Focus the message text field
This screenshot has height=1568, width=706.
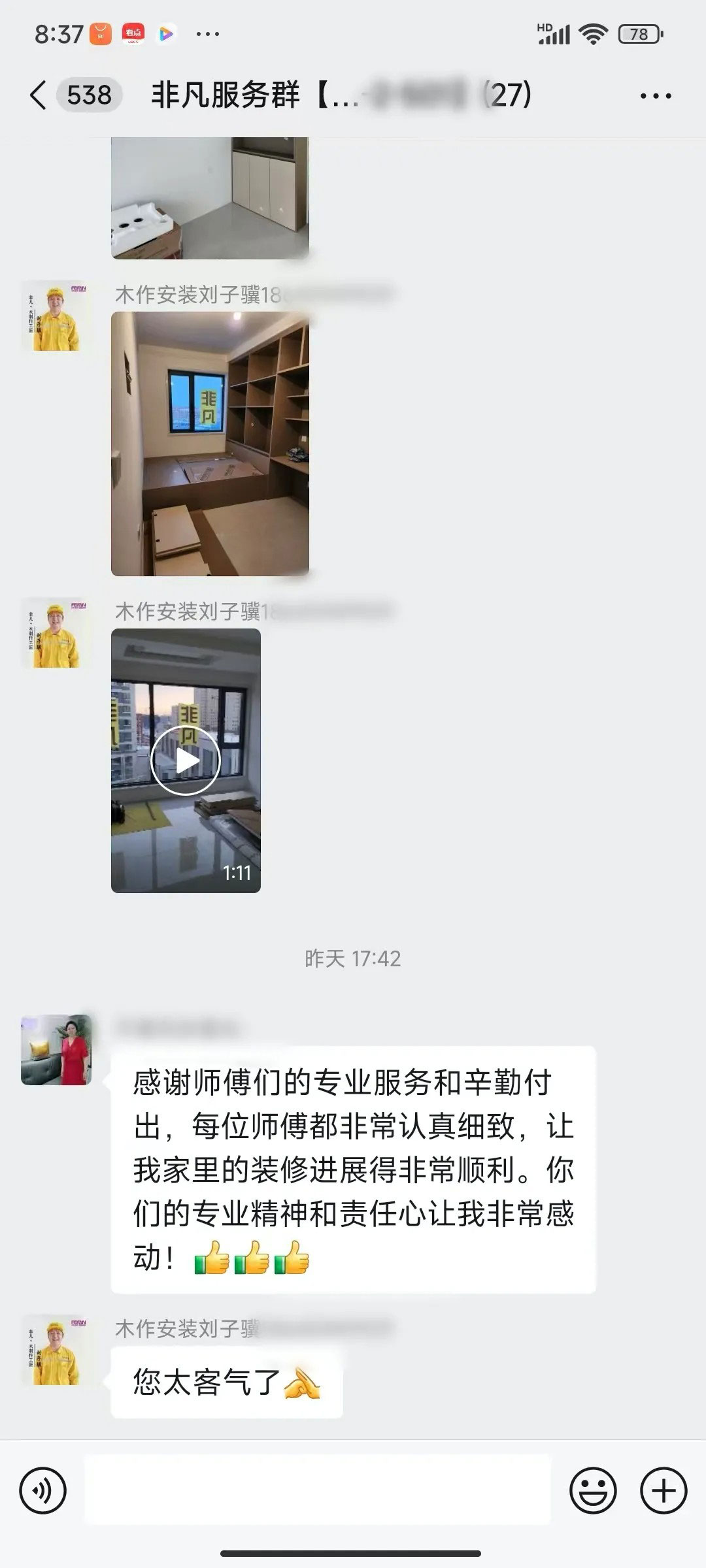click(318, 1492)
